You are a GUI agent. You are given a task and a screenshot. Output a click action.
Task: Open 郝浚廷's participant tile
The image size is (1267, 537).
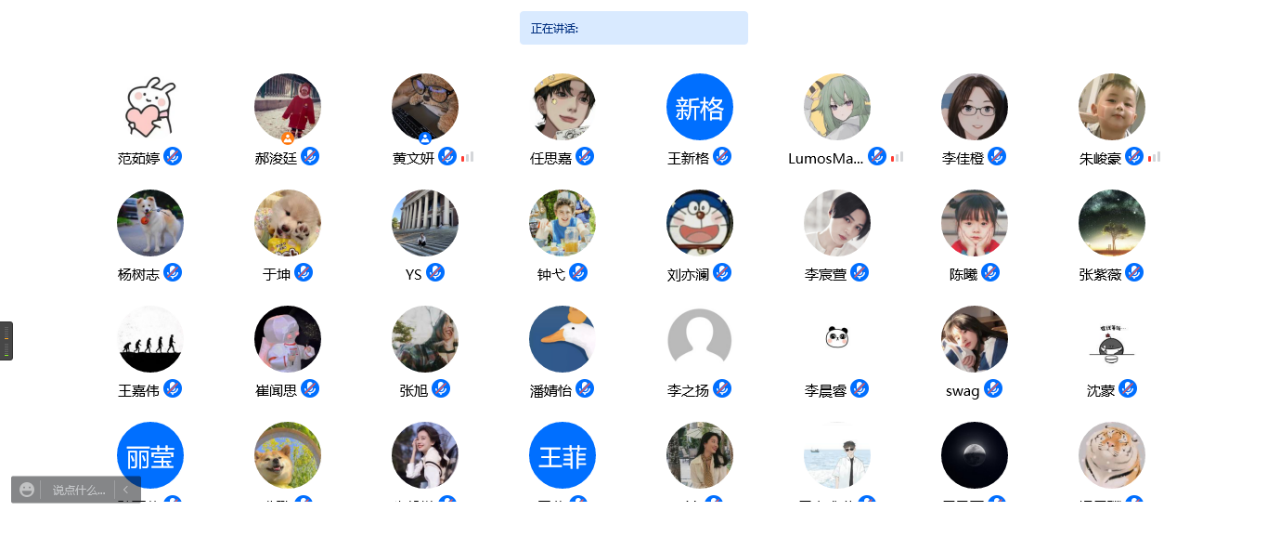(287, 106)
